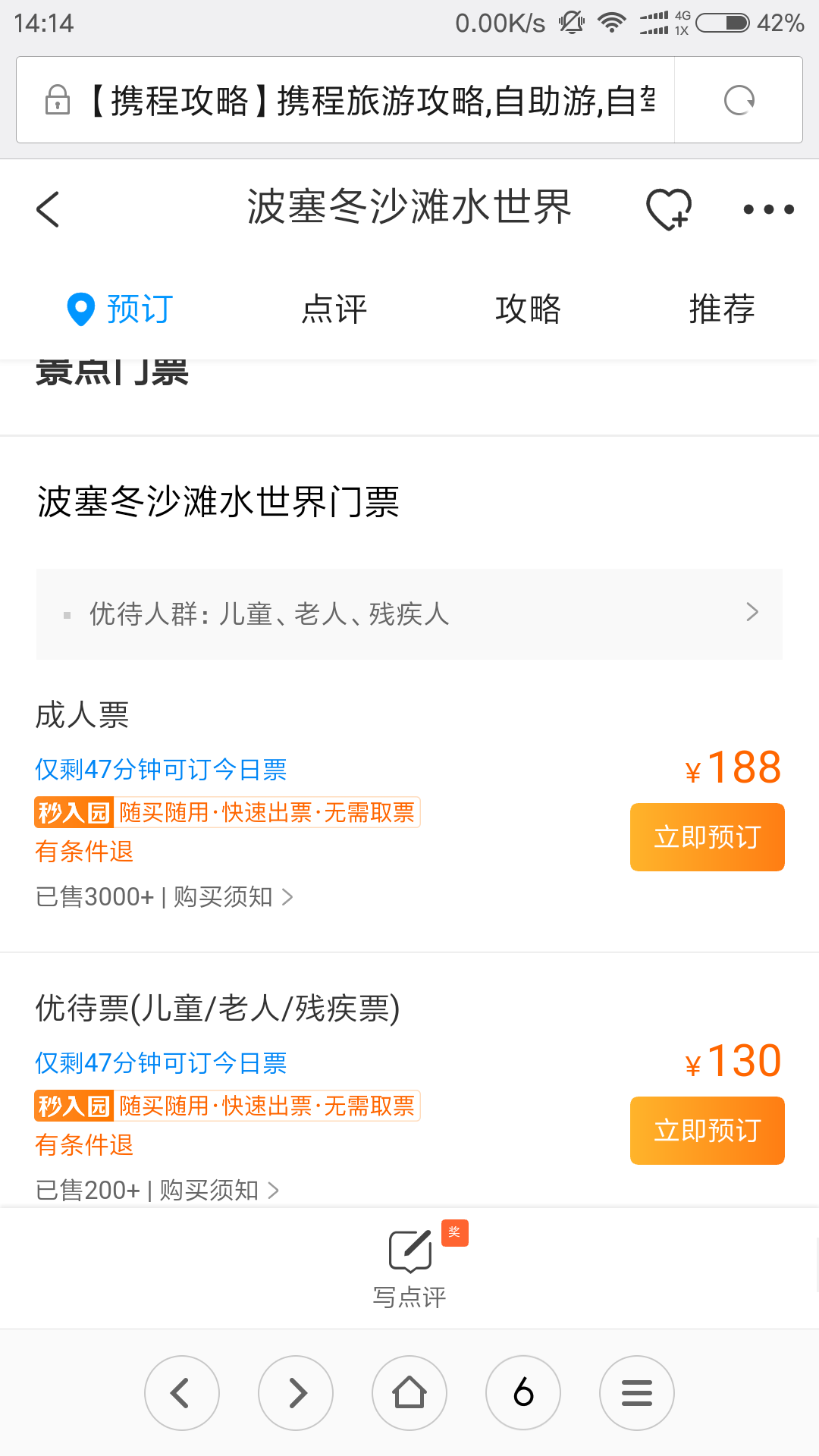The height and width of the screenshot is (1456, 819).
Task: Expand the 优待人群 details row
Action: pos(409,613)
